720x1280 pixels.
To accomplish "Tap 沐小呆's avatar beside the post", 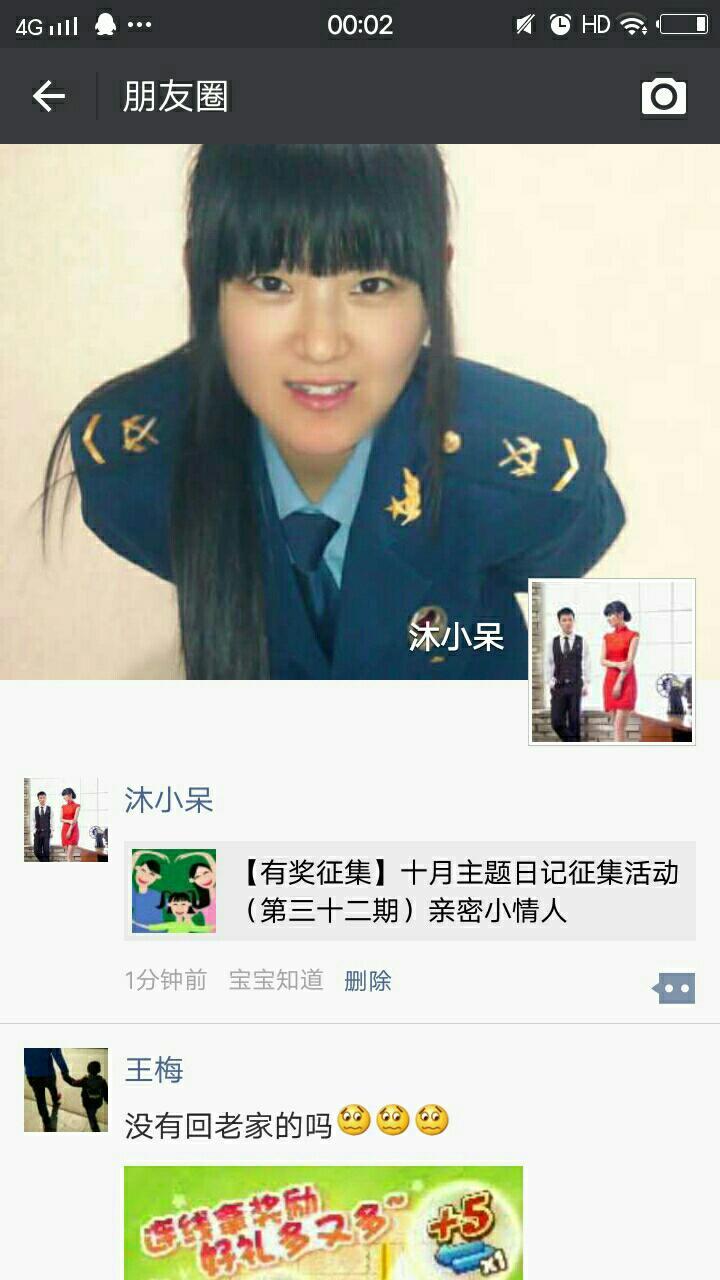I will coord(66,820).
